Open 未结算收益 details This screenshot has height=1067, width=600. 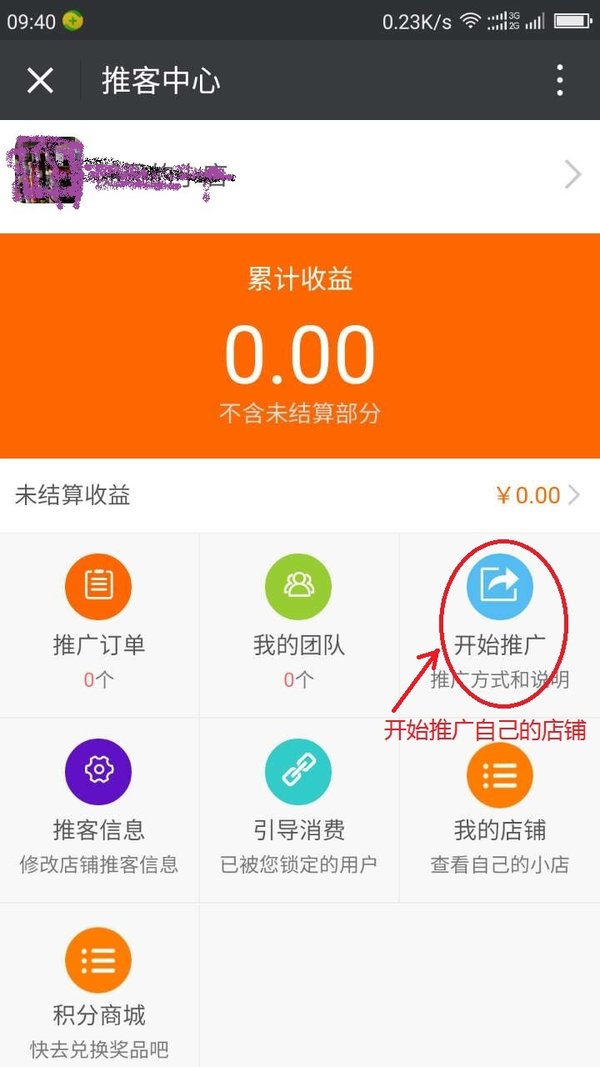300,495
